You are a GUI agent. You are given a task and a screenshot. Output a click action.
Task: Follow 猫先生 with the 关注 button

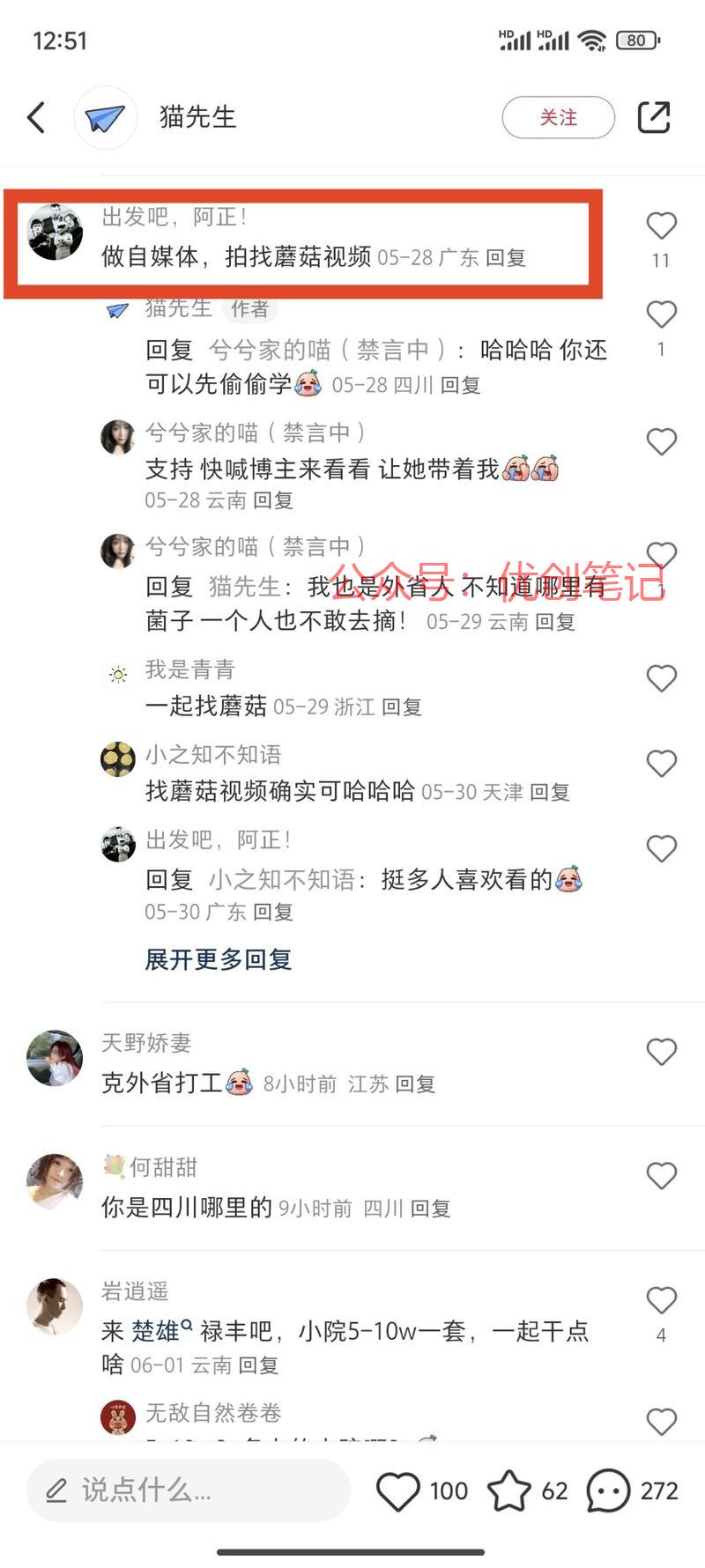(558, 117)
